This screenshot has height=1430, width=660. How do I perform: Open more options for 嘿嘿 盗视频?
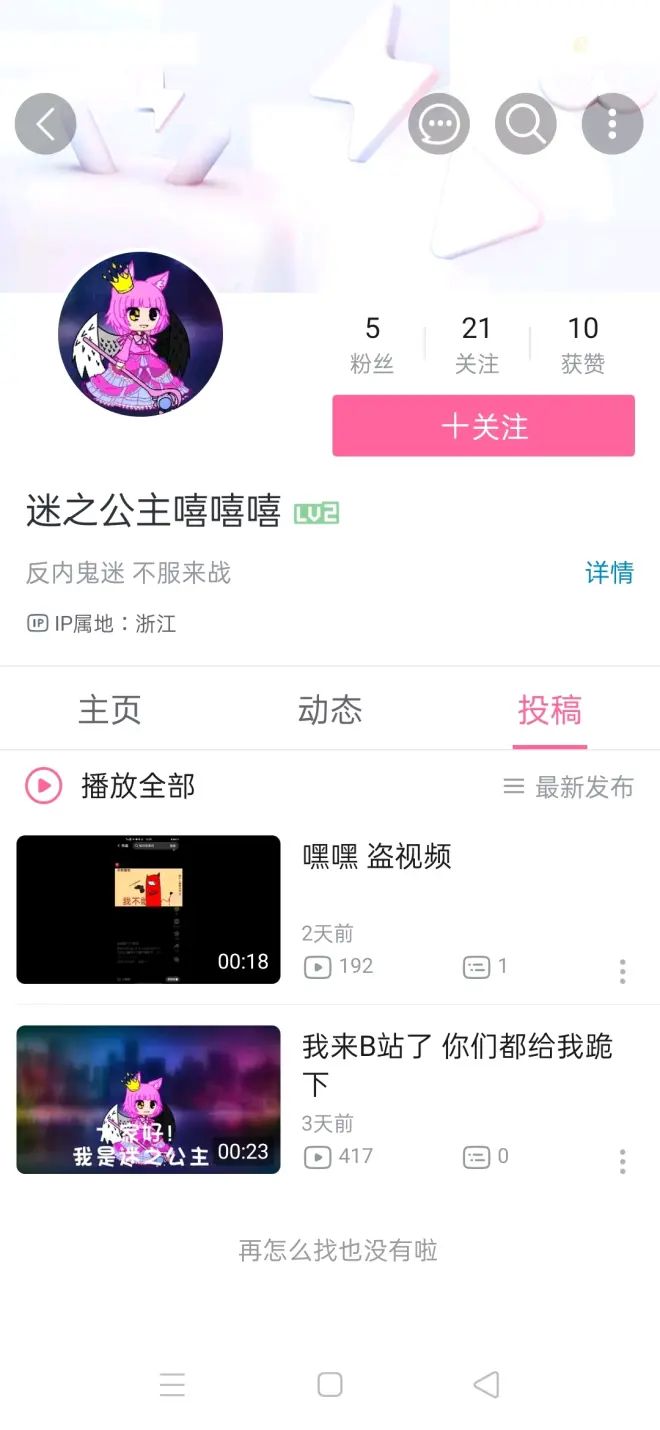(622, 971)
